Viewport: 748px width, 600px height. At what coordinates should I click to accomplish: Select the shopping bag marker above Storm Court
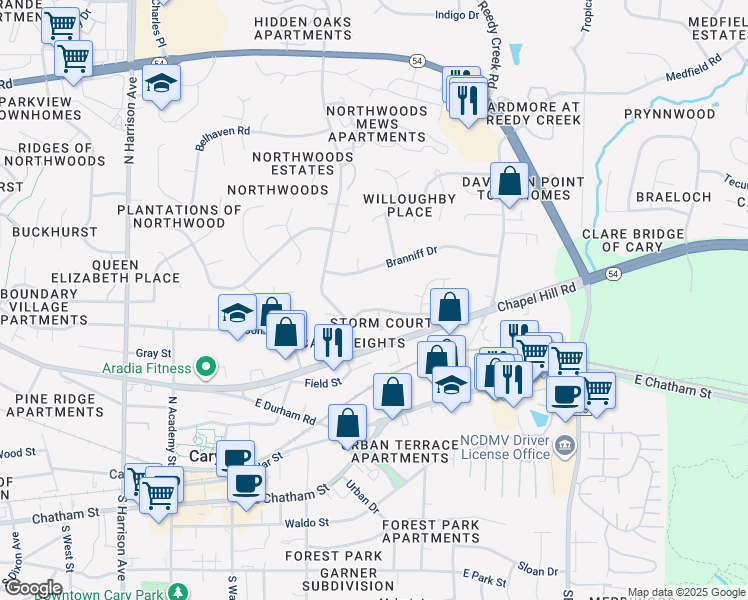coord(450,307)
